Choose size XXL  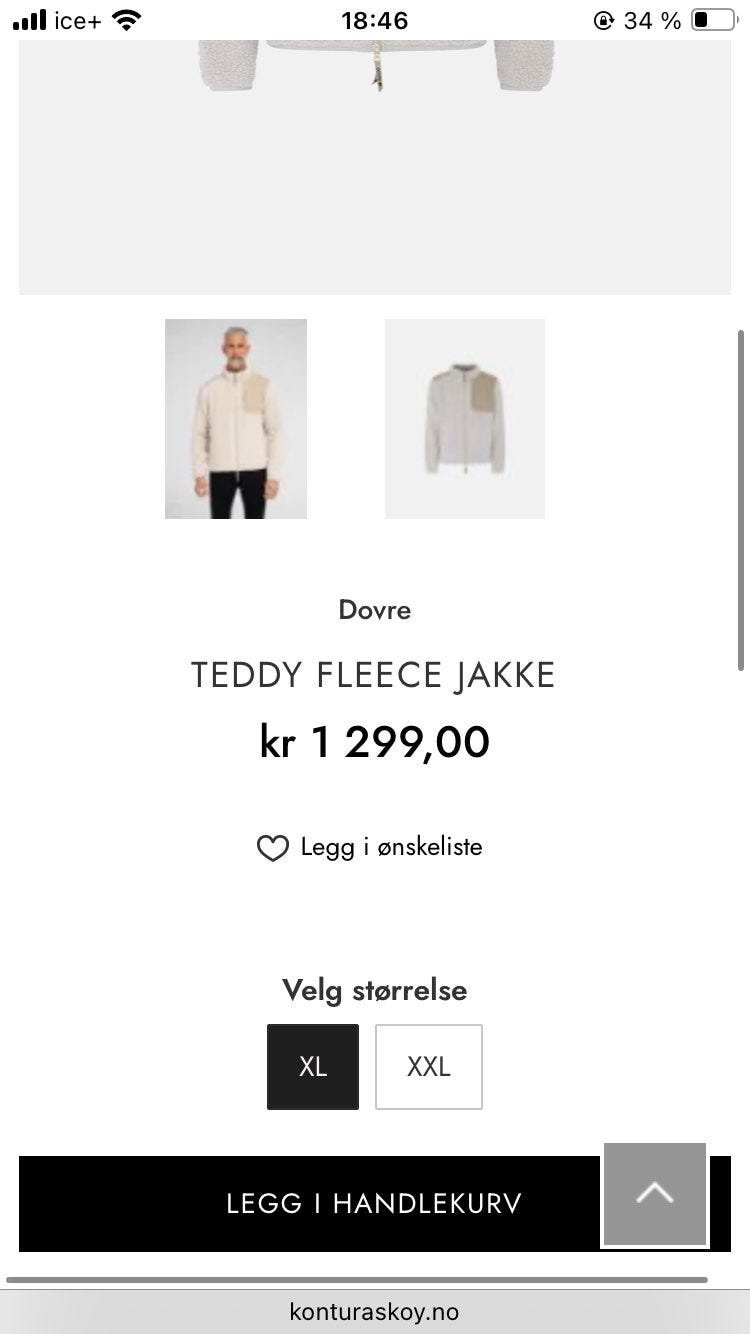click(428, 1066)
